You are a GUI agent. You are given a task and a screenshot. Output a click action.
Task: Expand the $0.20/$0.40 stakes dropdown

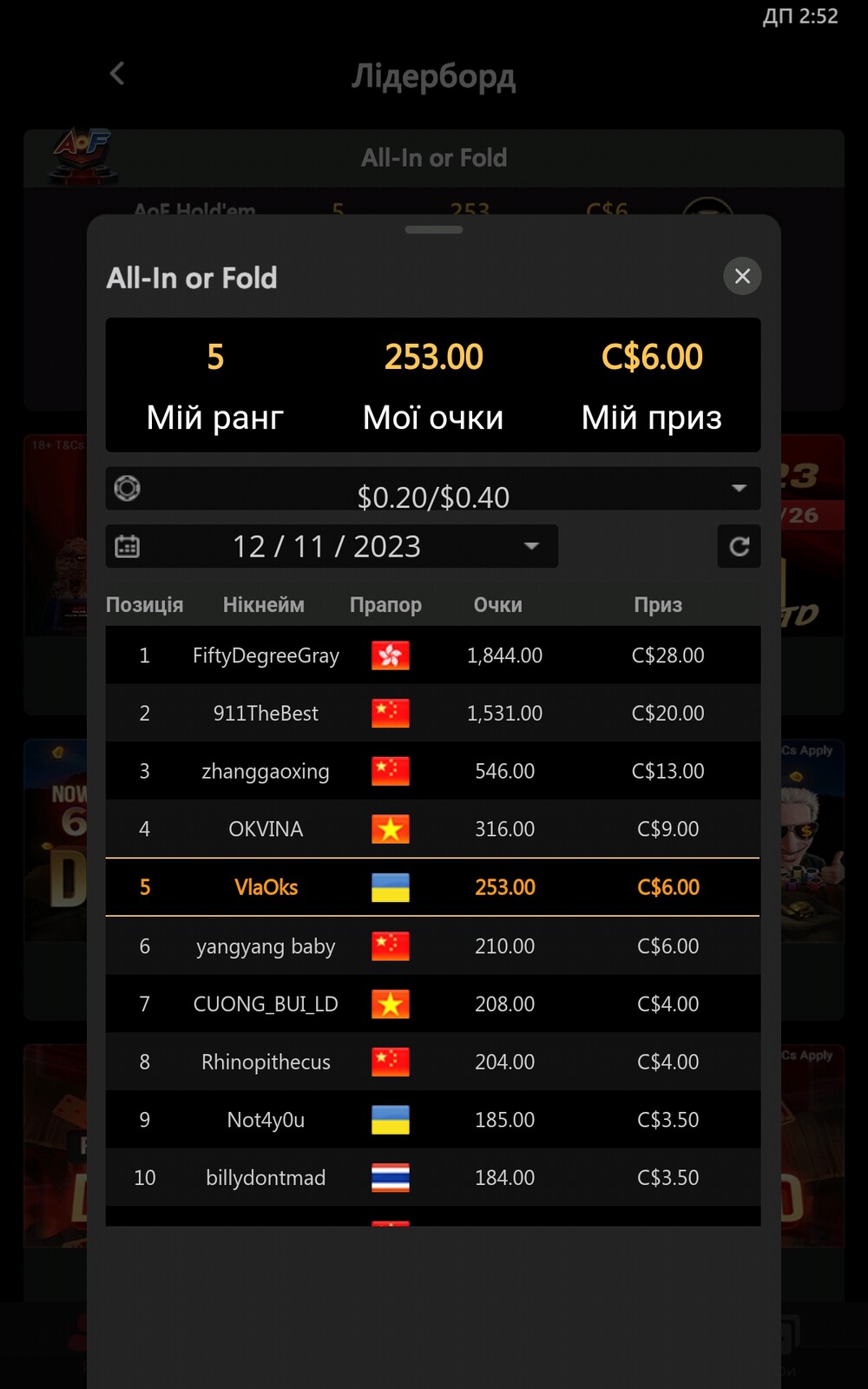point(433,489)
